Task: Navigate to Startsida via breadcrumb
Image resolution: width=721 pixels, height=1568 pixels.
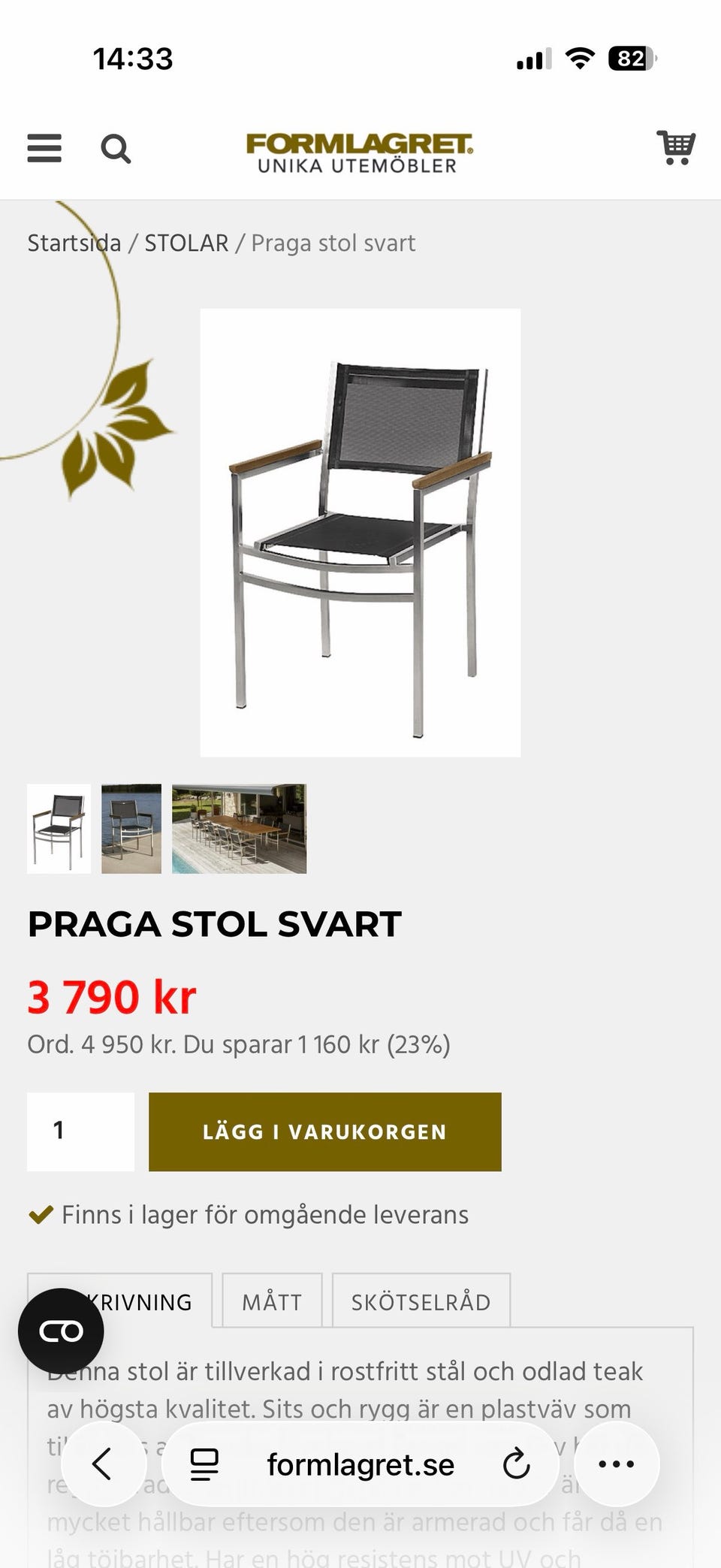Action: [x=74, y=243]
